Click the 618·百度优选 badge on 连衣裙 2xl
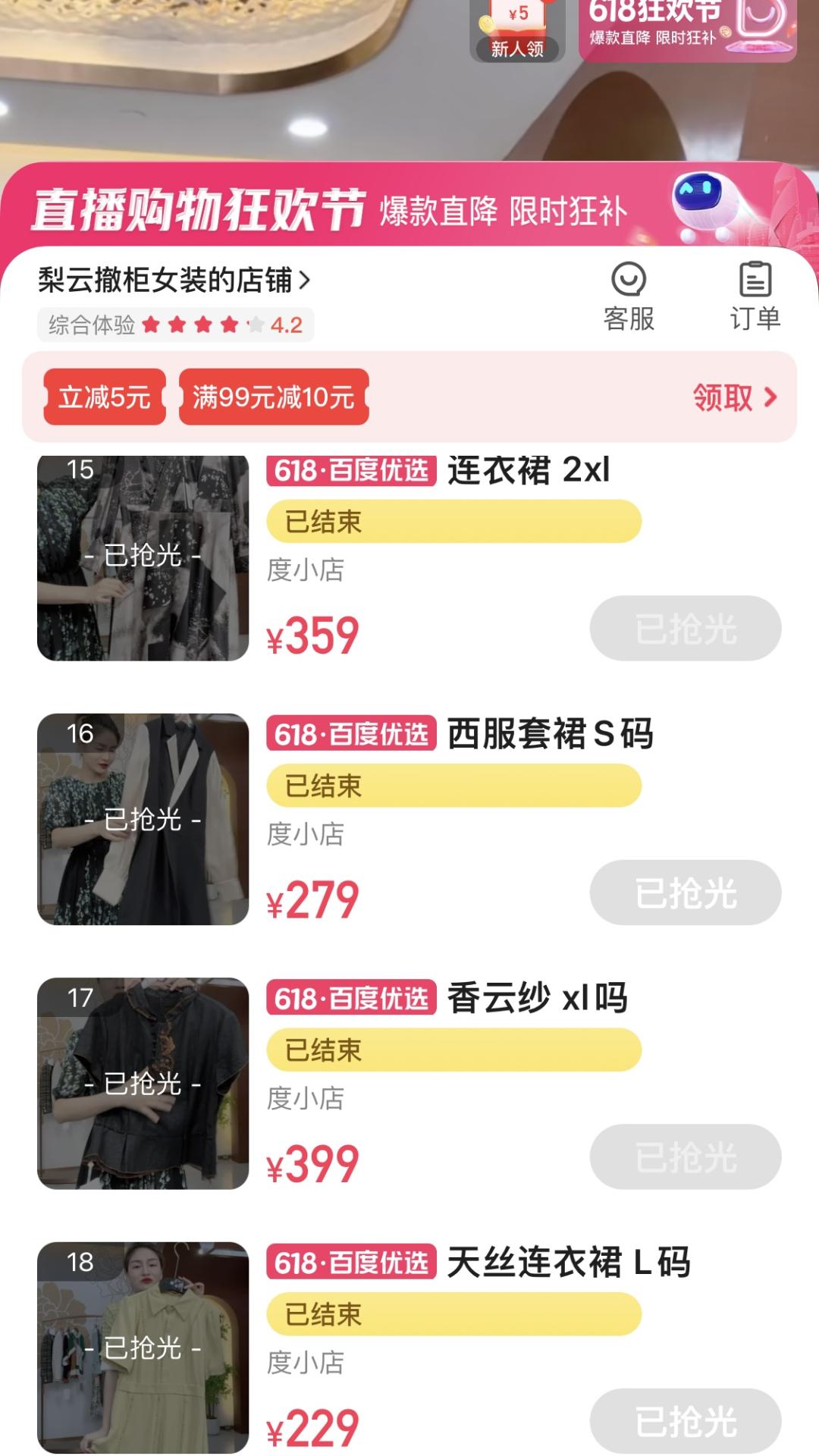 350,470
